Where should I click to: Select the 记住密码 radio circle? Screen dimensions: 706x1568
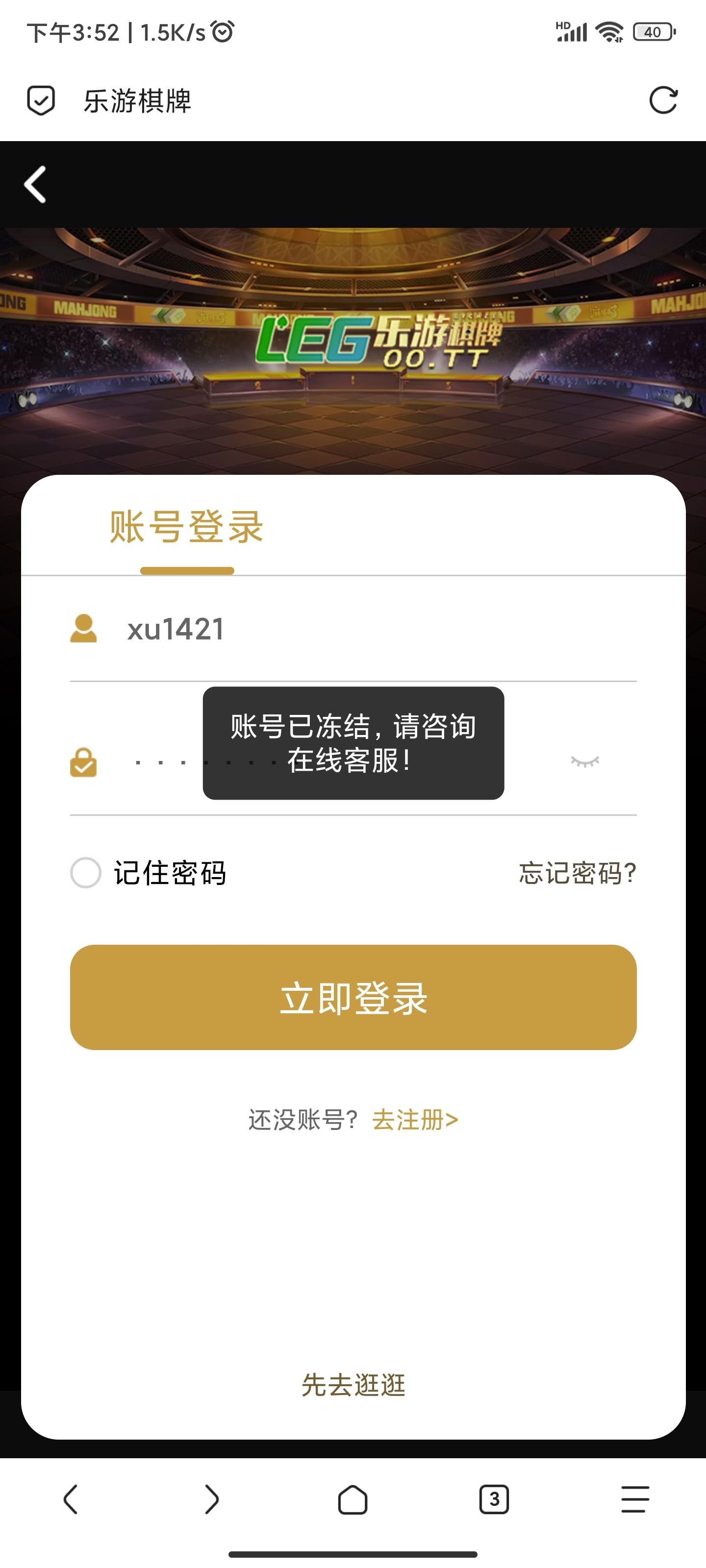point(86,873)
